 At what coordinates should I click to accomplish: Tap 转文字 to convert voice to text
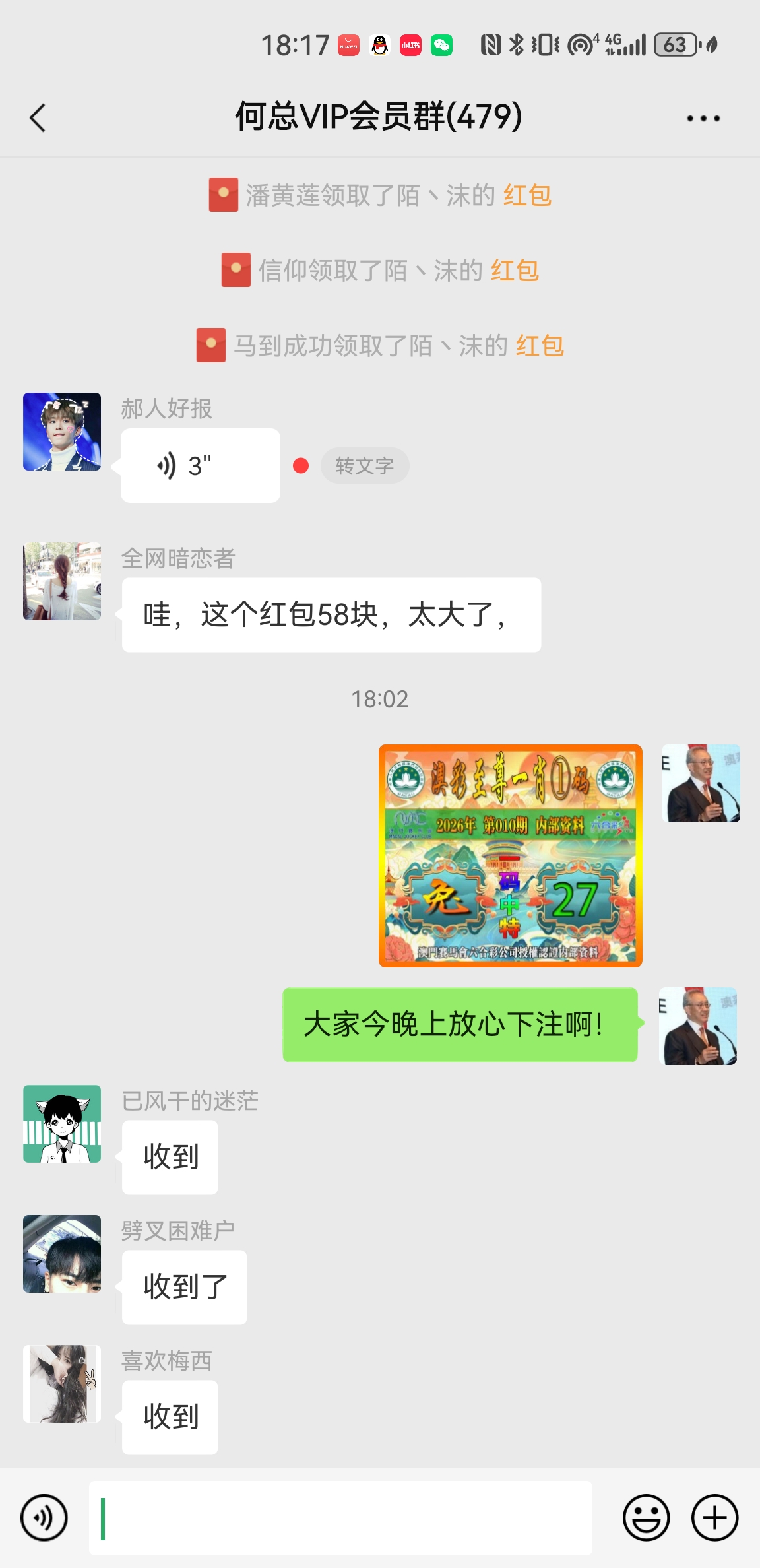[364, 465]
